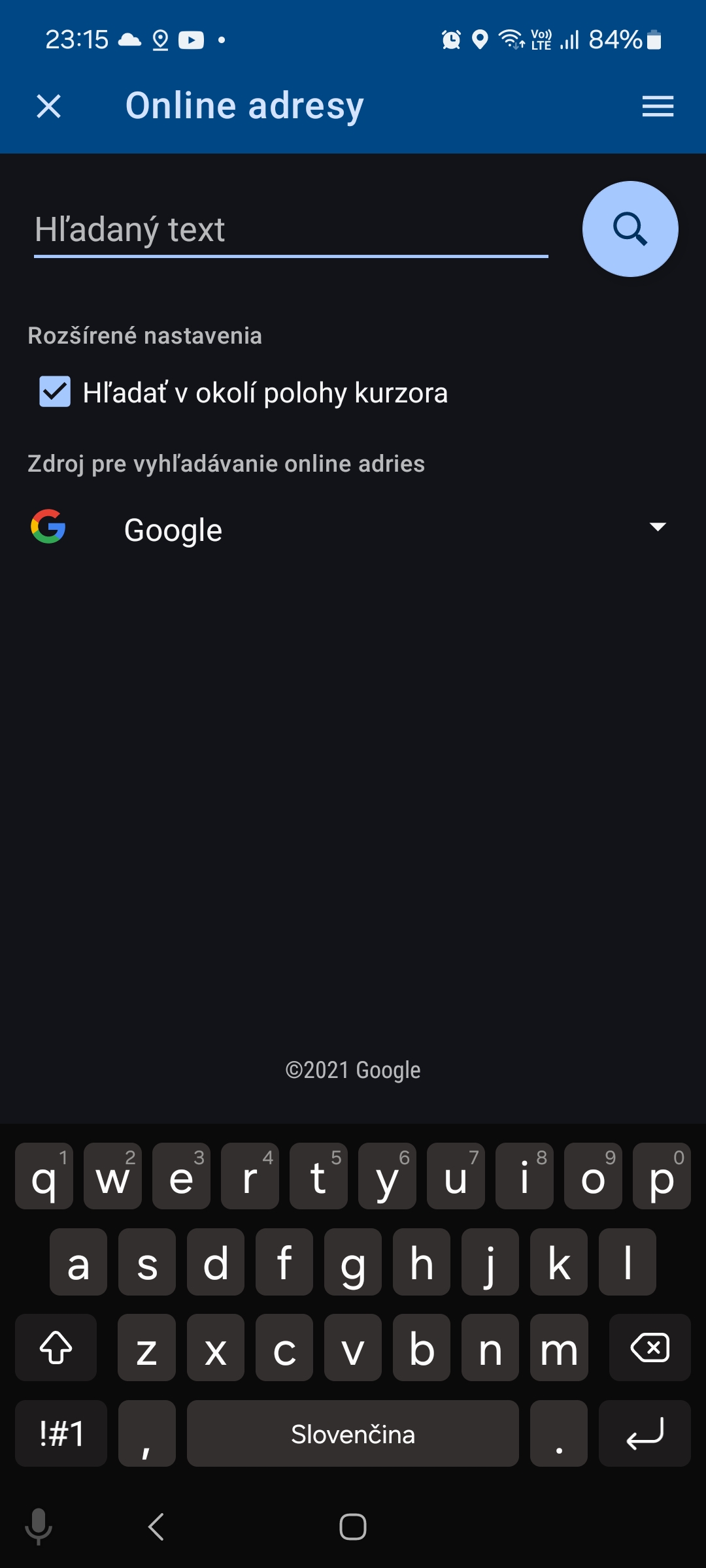Focus the Hľadaný text field
706x1568 pixels.
click(290, 230)
